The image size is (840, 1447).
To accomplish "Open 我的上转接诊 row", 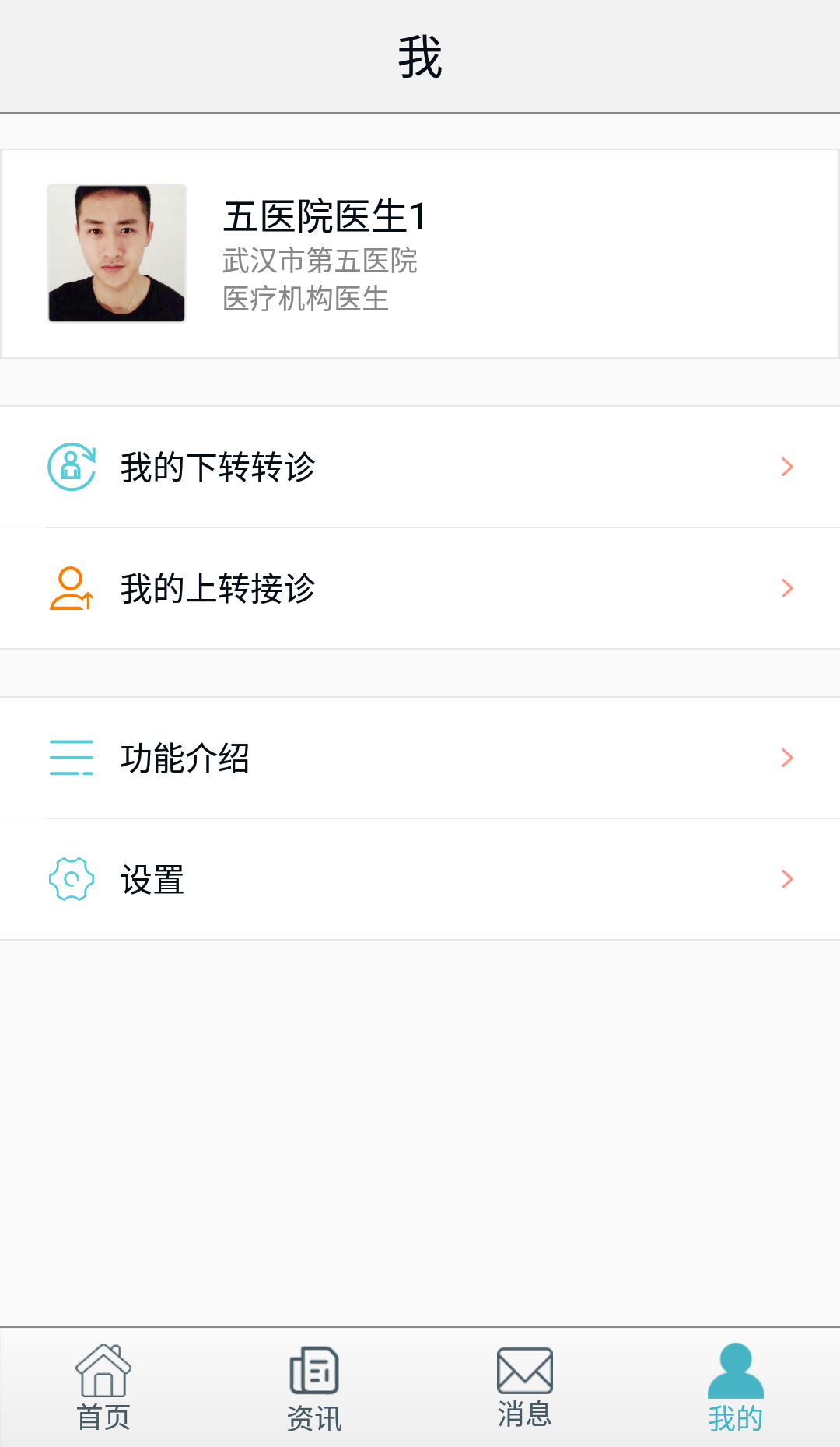I will 420,588.
